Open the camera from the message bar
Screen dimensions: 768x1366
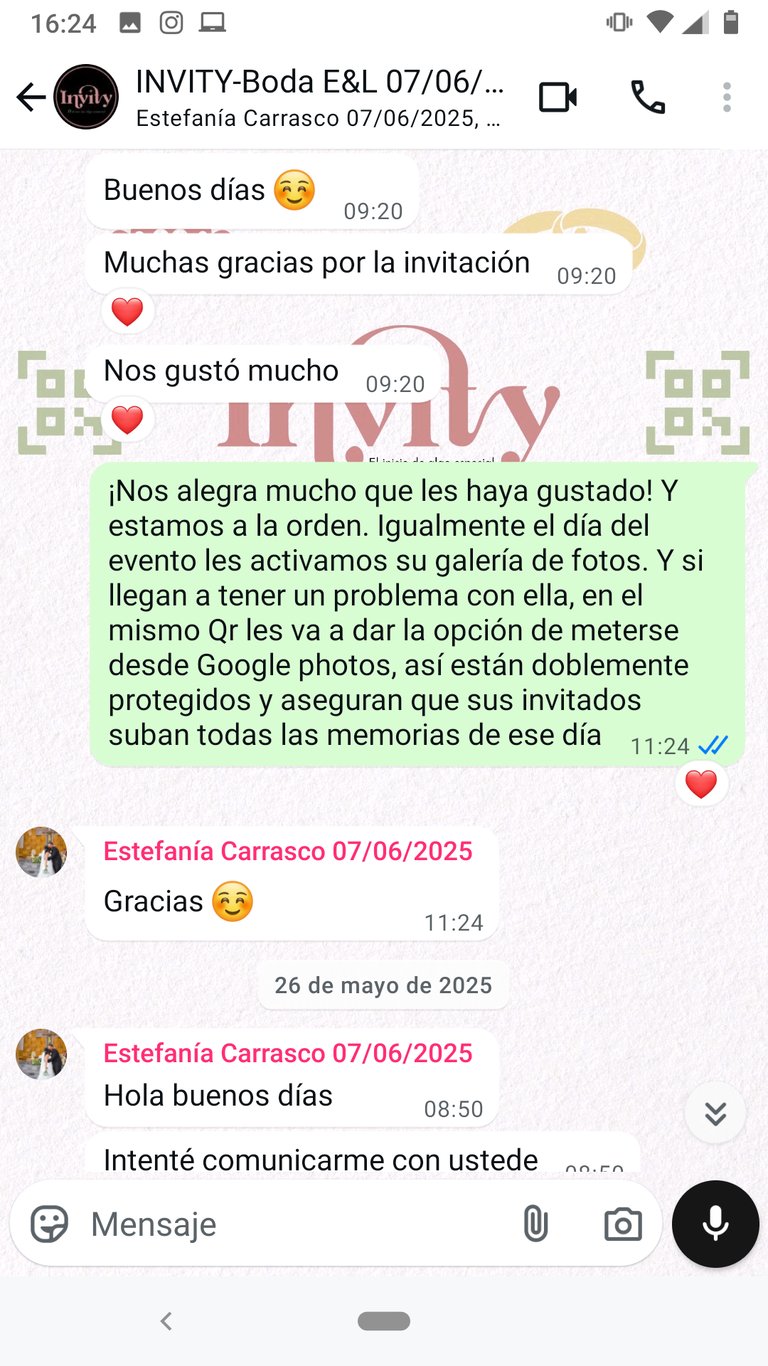tap(622, 1224)
